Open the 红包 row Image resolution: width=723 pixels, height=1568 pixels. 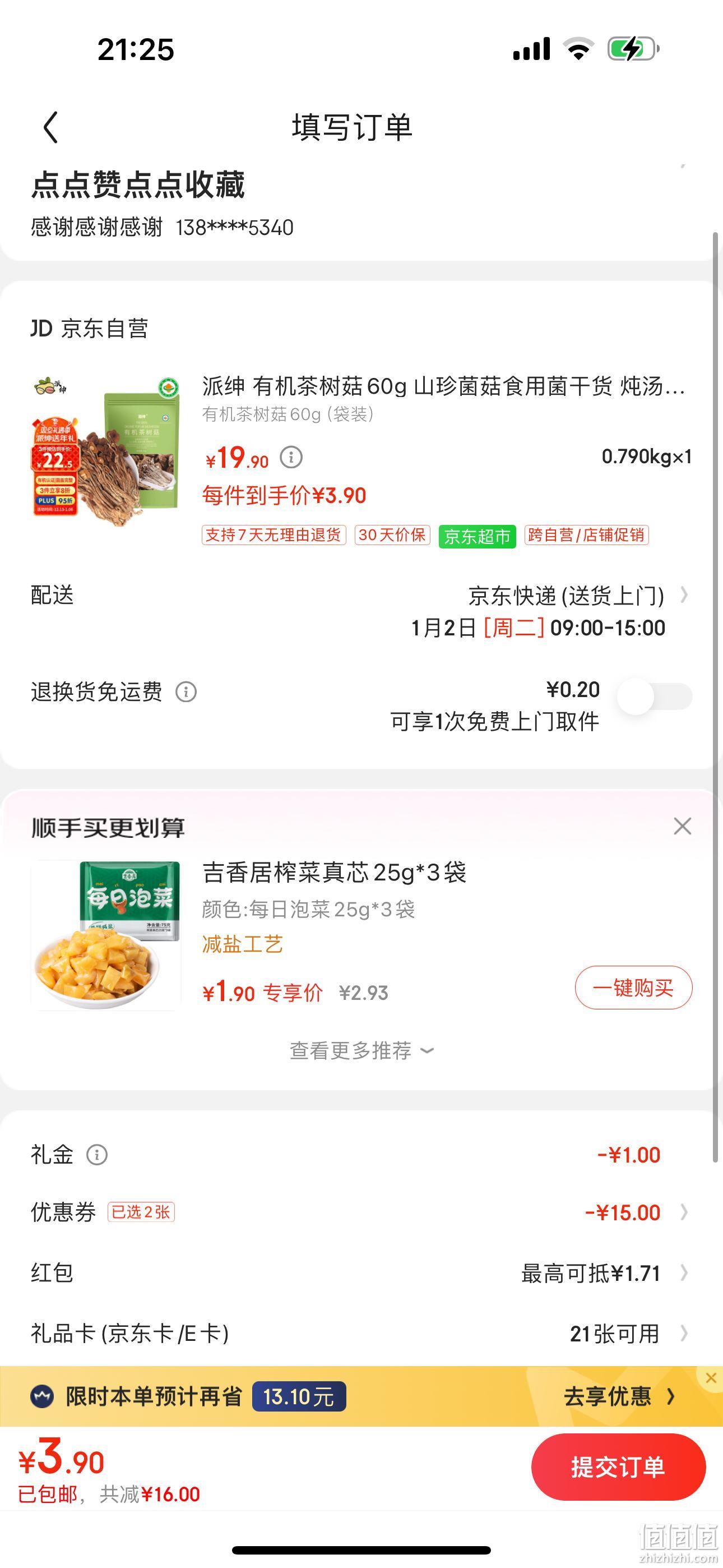pyautogui.click(x=361, y=1273)
